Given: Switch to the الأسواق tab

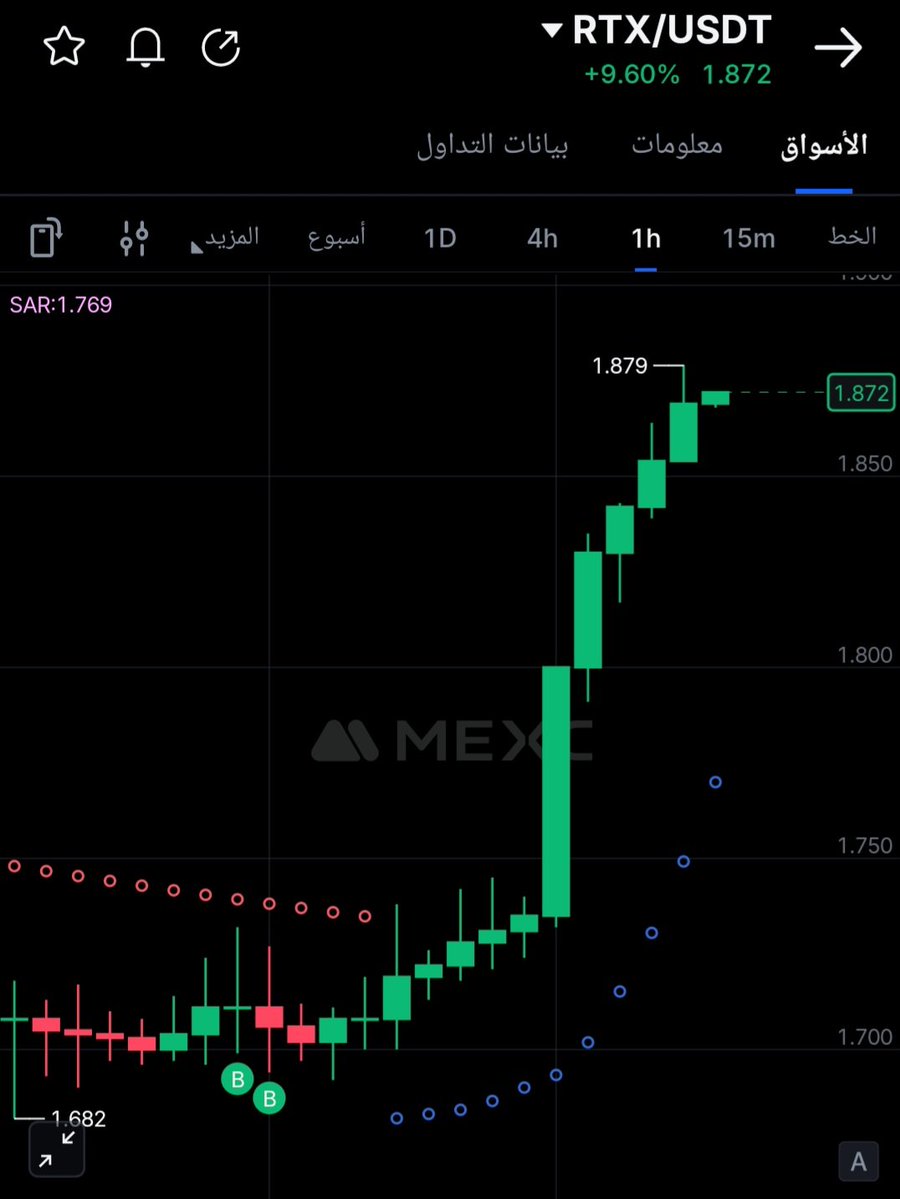Looking at the screenshot, I should coord(824,145).
